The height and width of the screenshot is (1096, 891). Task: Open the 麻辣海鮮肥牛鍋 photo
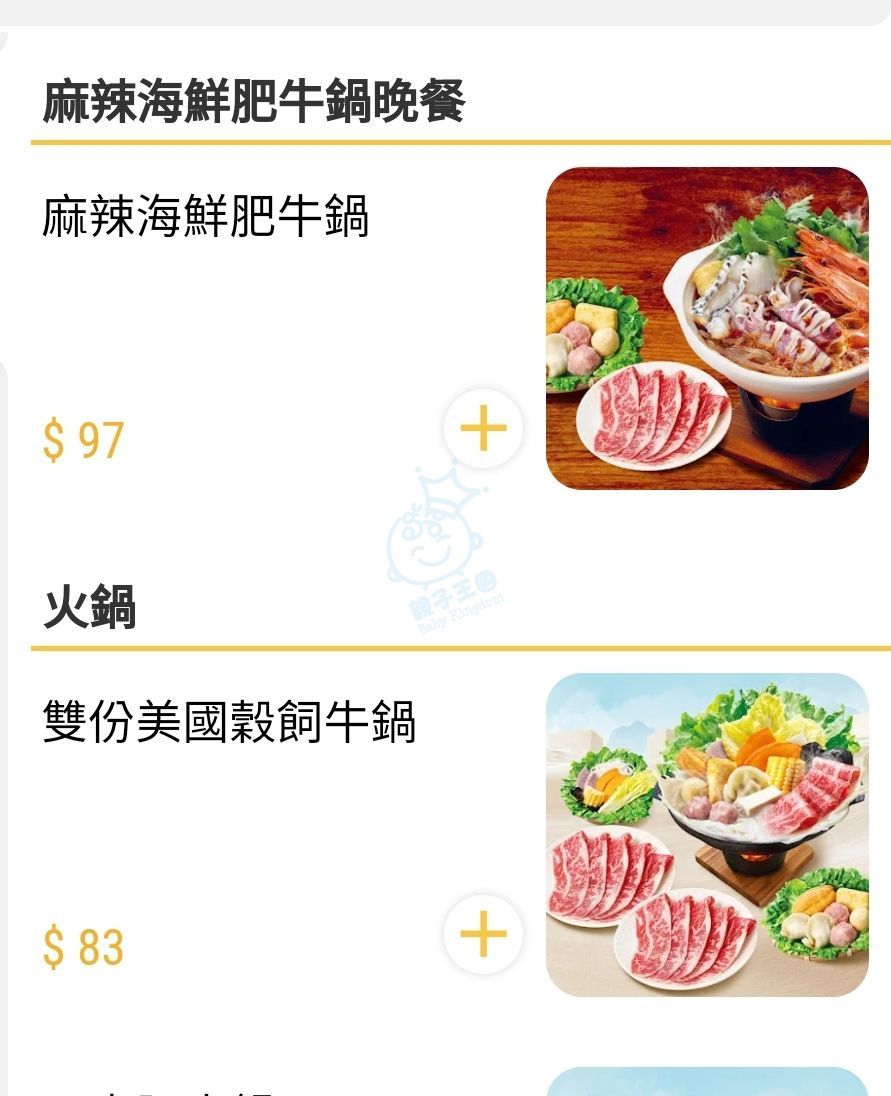click(706, 328)
